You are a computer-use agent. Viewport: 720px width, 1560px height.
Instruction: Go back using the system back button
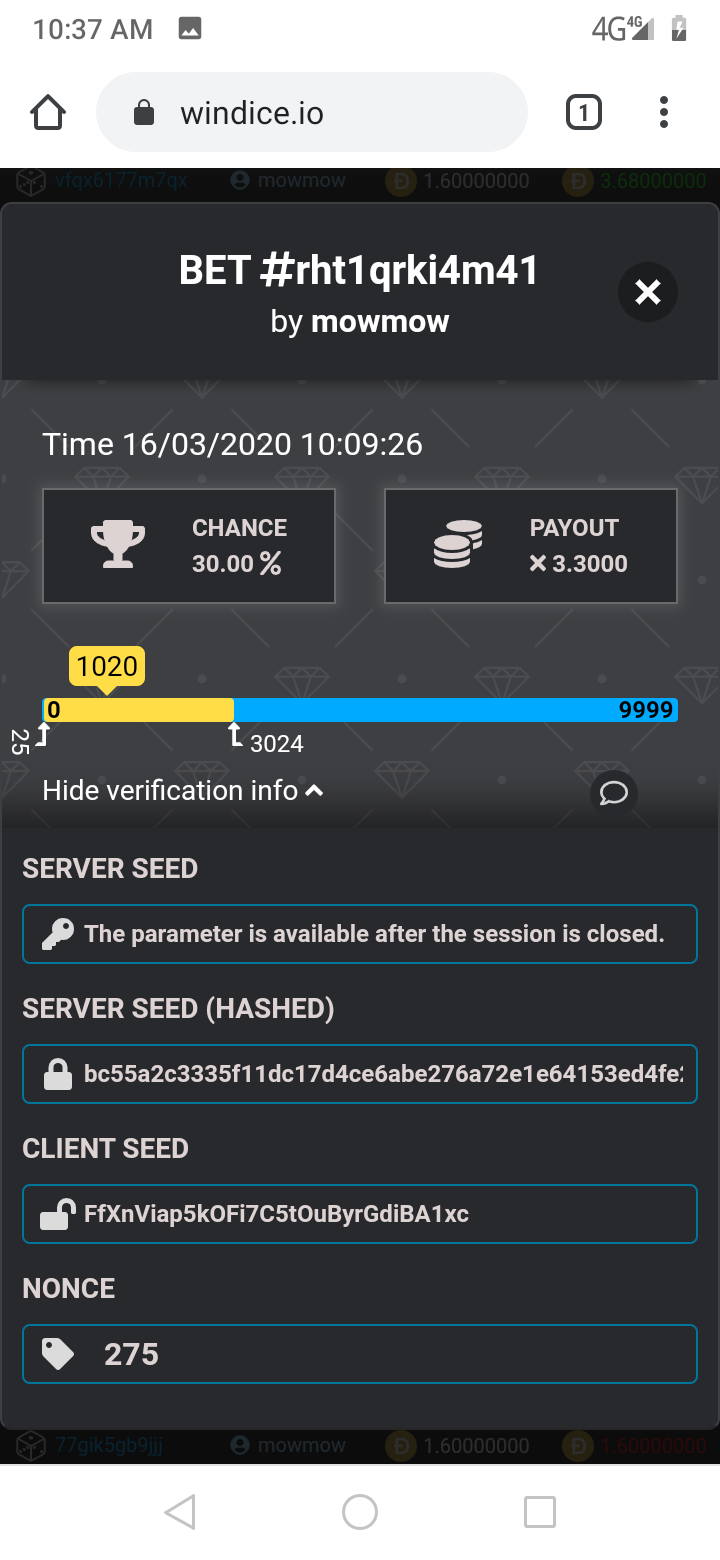tap(180, 1512)
